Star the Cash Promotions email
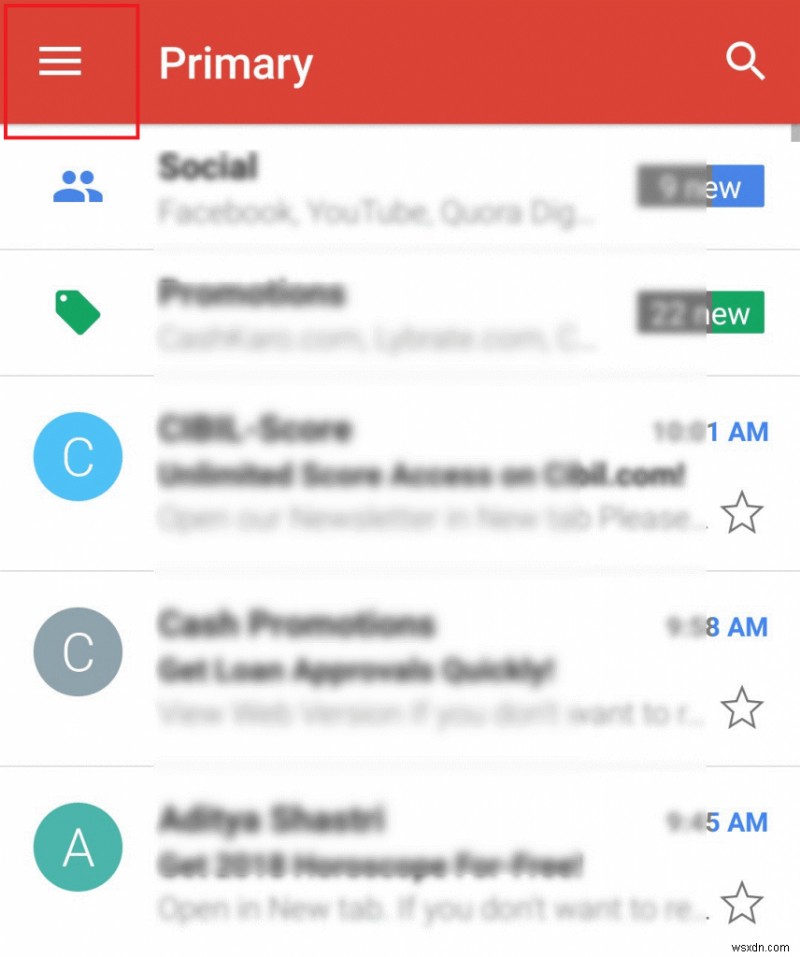 744,707
